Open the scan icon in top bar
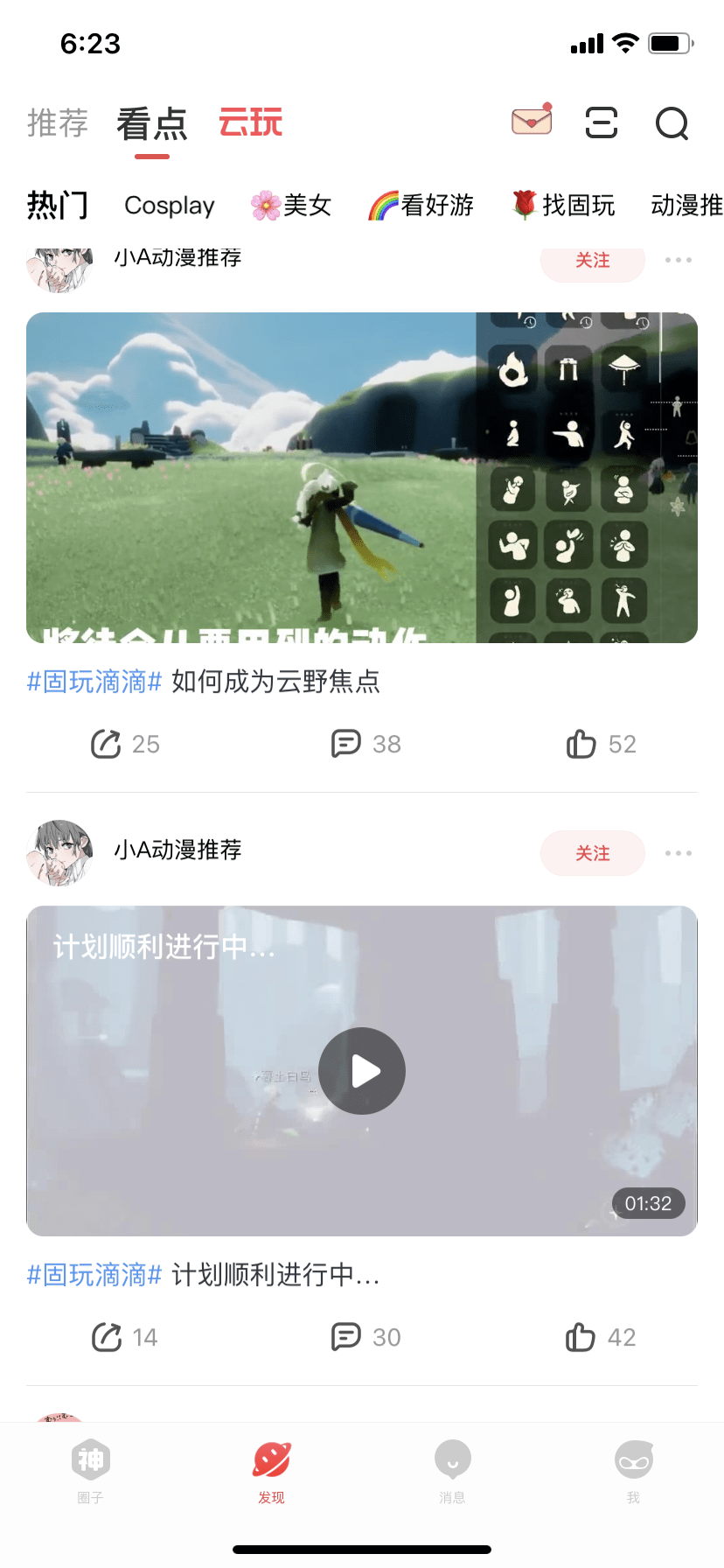 [x=602, y=122]
